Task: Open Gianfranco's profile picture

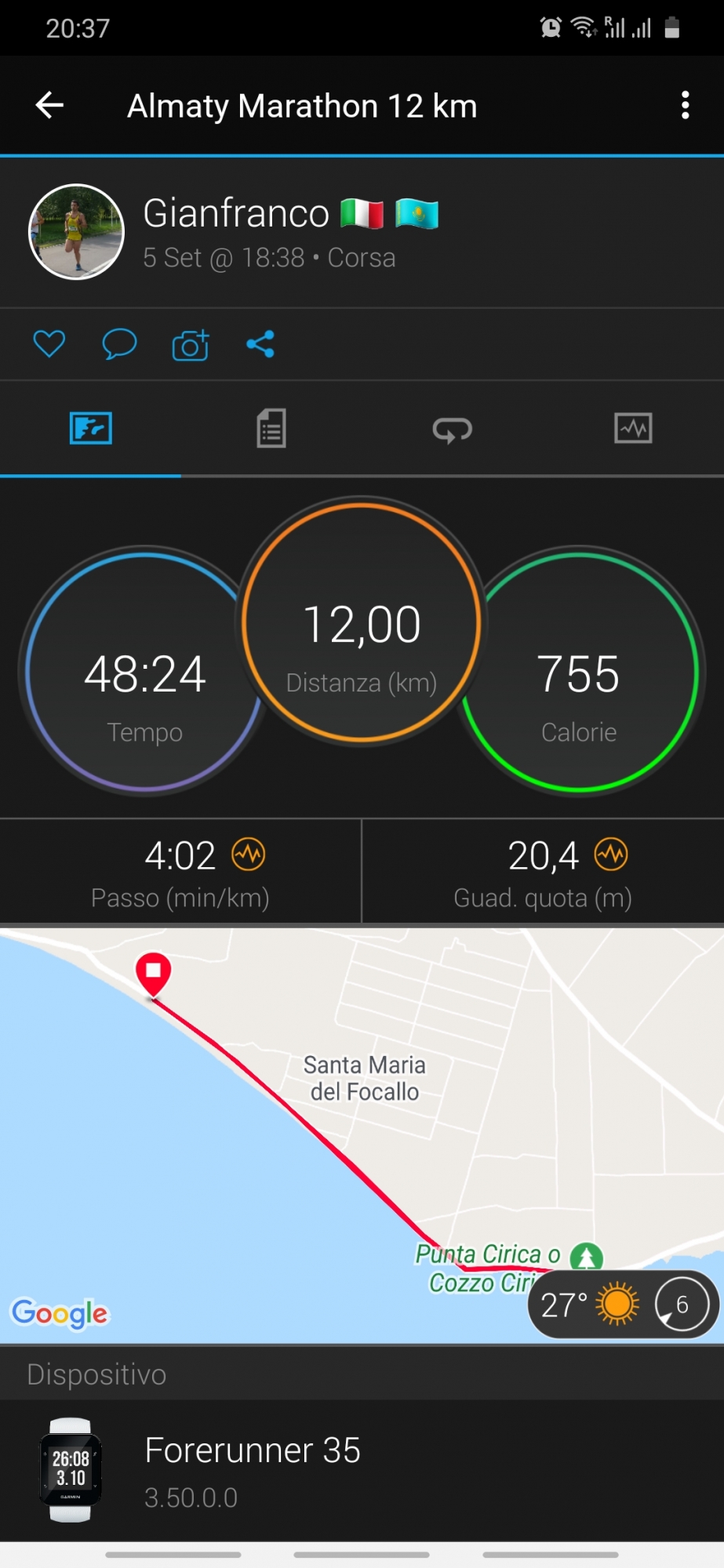Action: click(76, 232)
